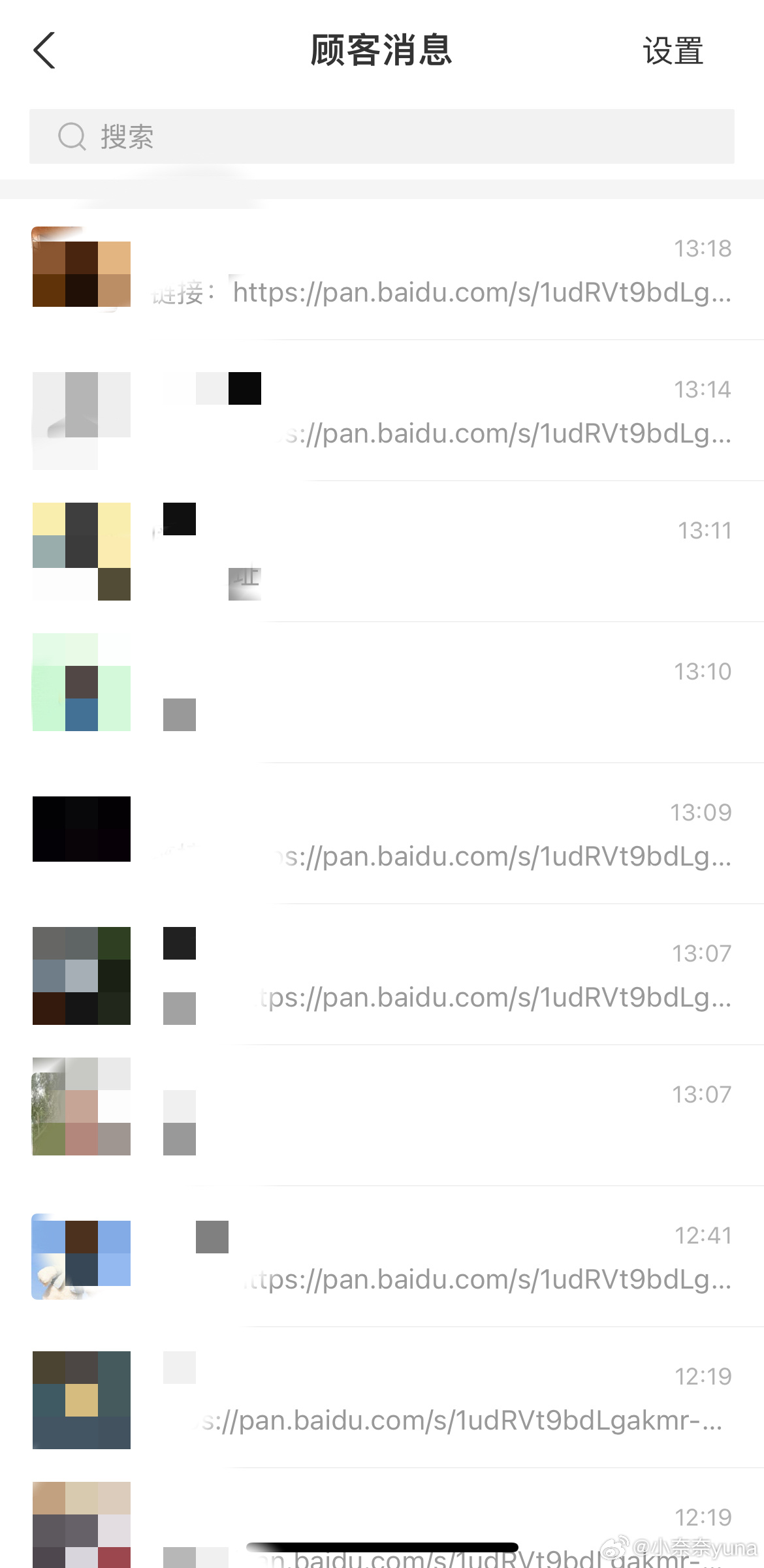The width and height of the screenshot is (764, 1568).
Task: Go back from 顾客消息 page
Action: pyautogui.click(x=44, y=50)
